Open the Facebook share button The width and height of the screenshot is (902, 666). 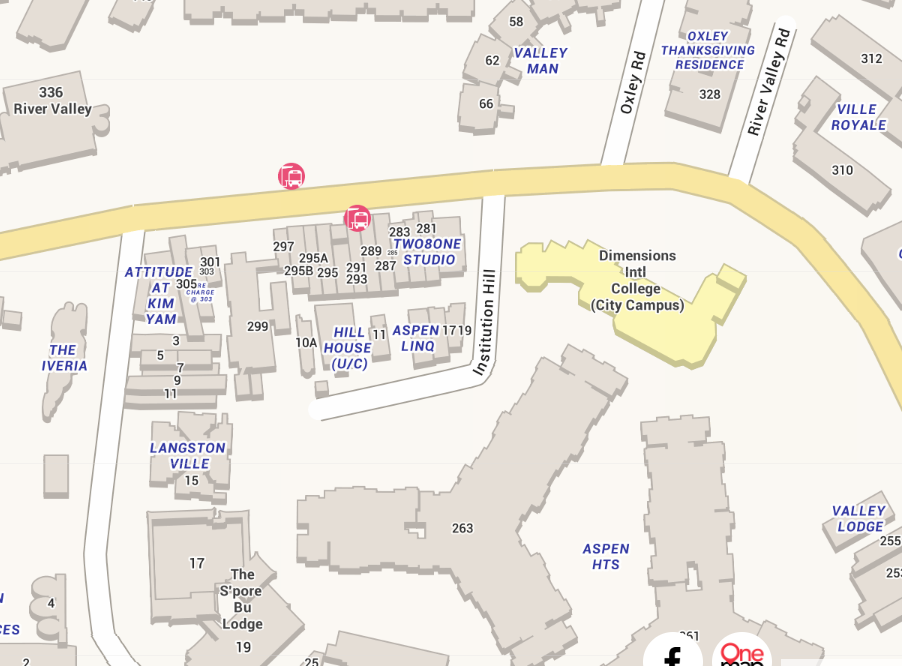tap(672, 654)
